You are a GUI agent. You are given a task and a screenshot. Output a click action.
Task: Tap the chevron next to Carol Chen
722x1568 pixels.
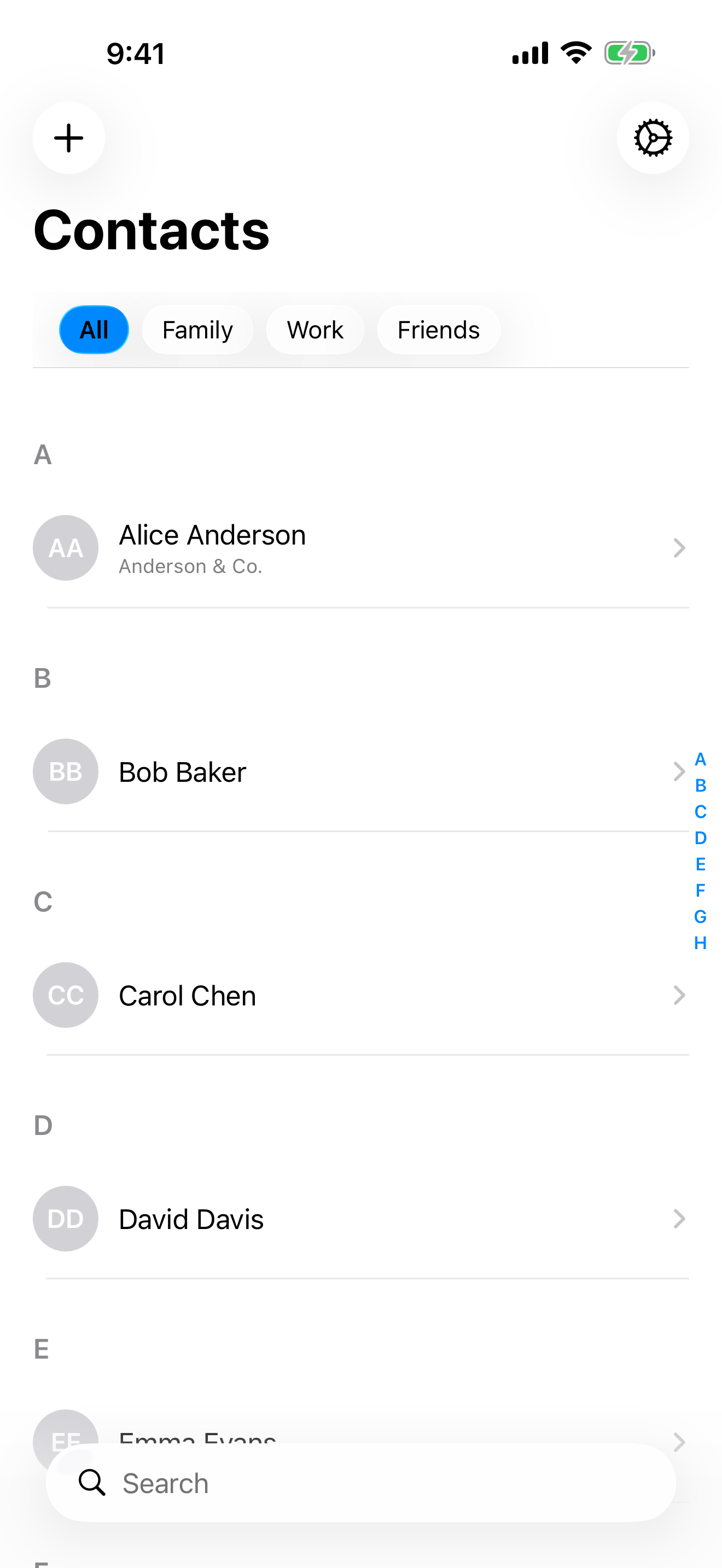[x=680, y=994]
